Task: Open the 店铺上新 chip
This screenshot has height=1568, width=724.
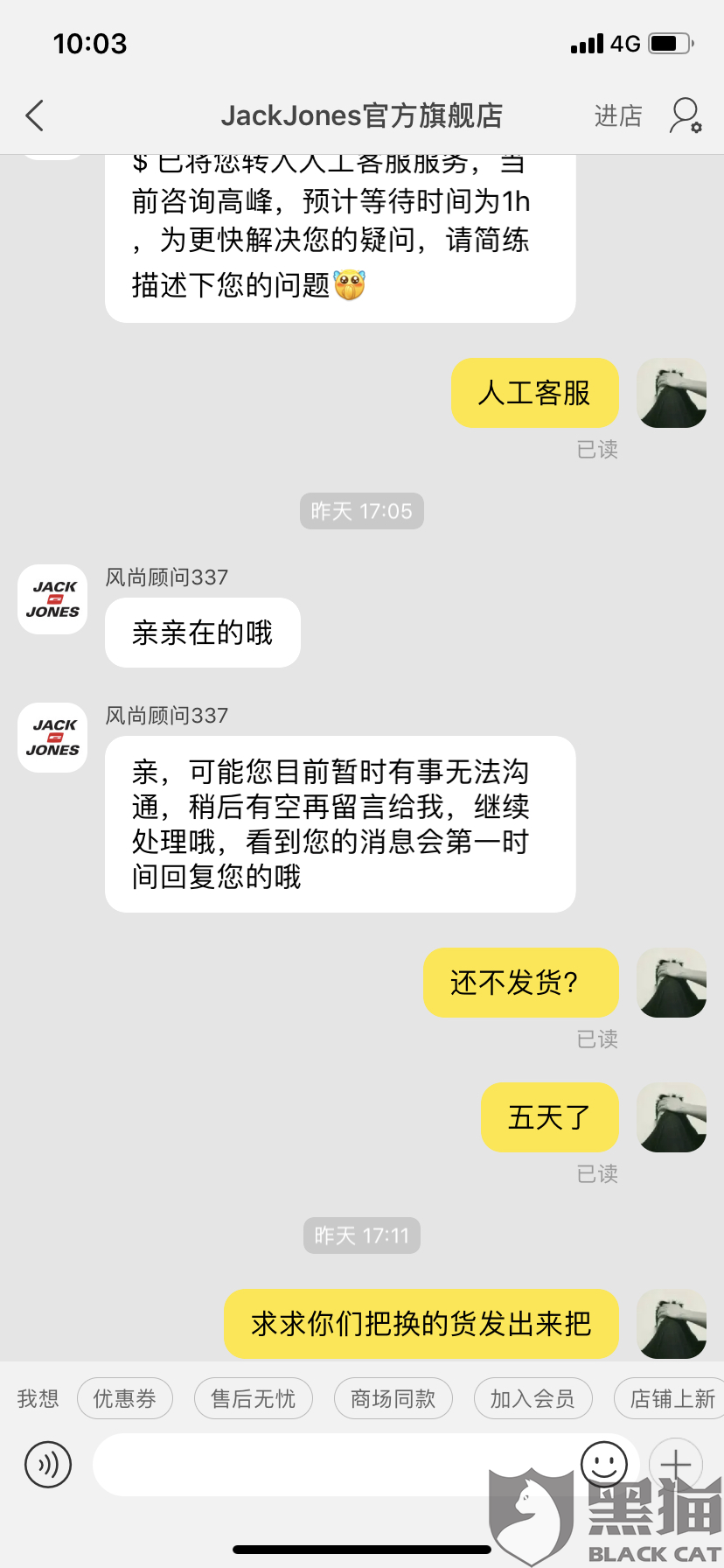Action: click(x=670, y=1399)
